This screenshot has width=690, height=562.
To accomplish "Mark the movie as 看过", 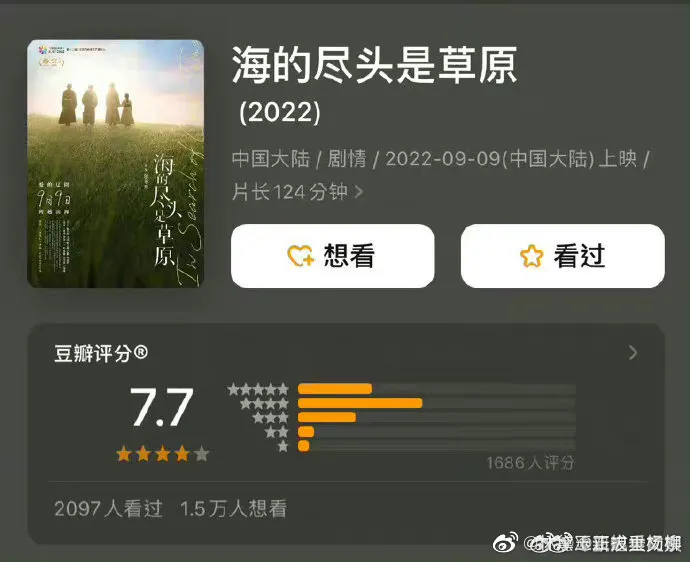I will 562,256.
